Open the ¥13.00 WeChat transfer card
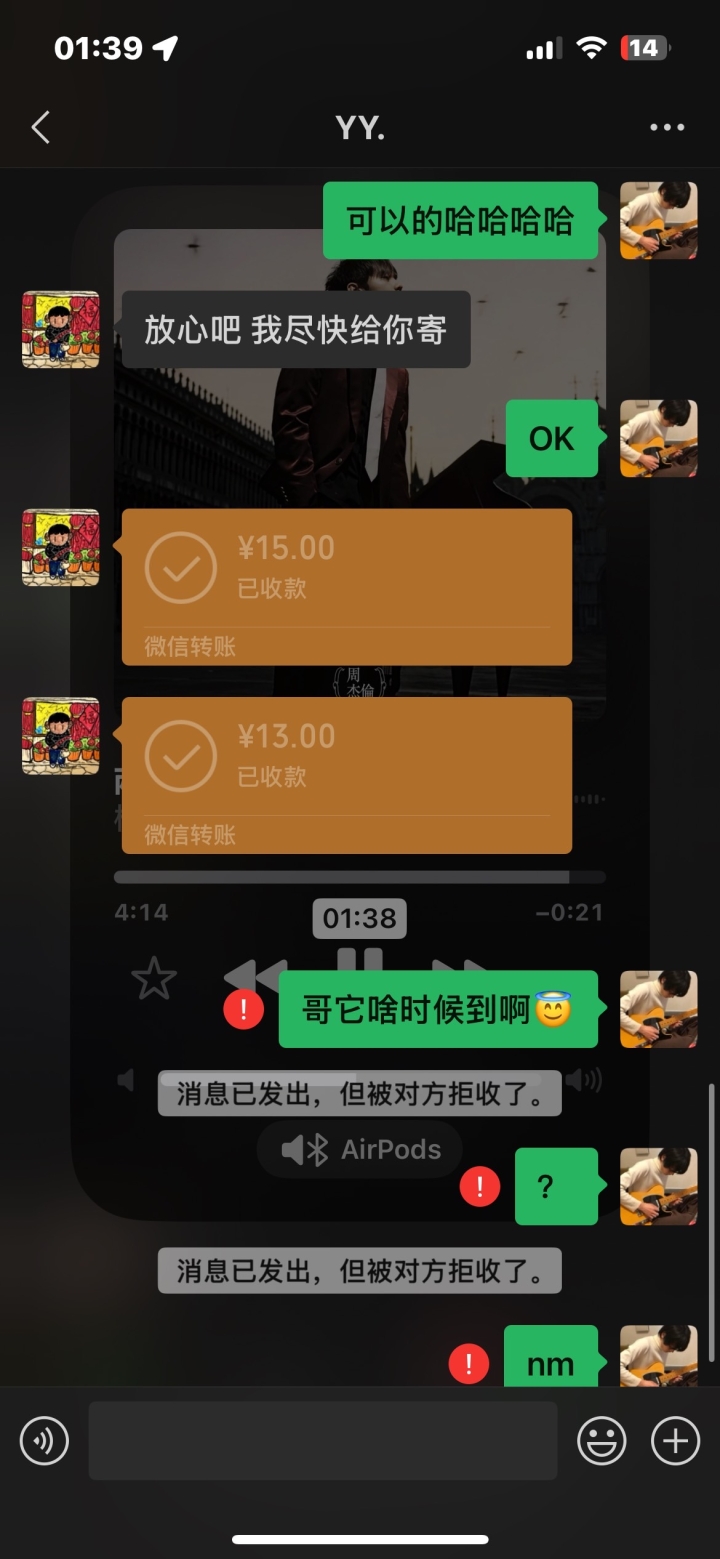 (x=346, y=774)
